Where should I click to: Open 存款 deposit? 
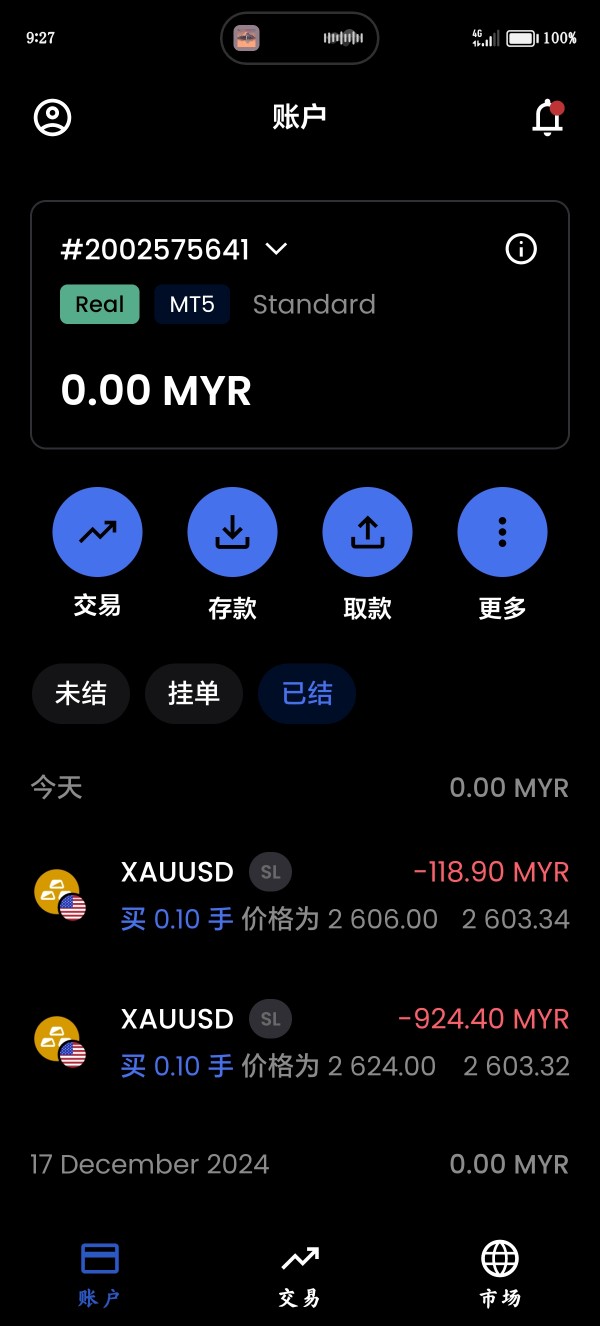[x=232, y=532]
